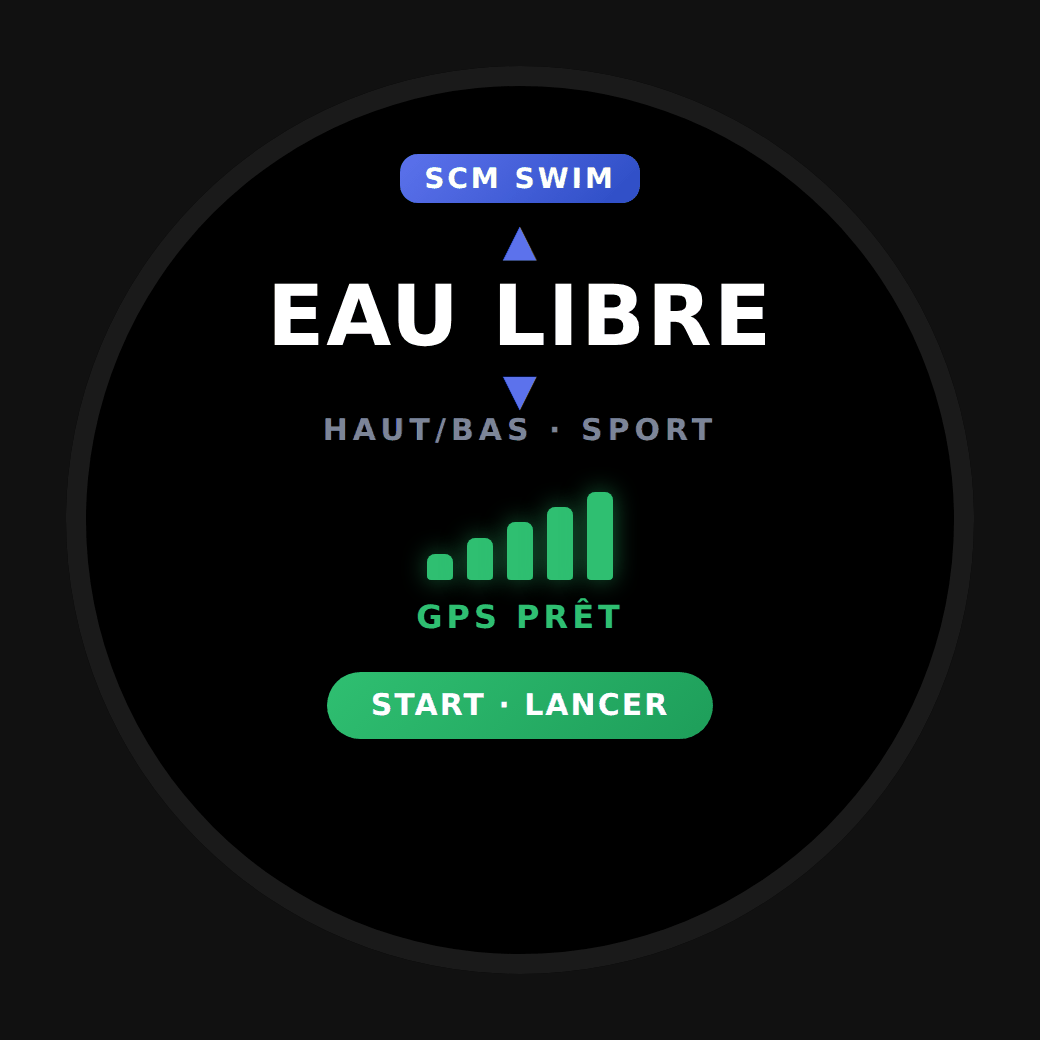Tap the SCM SWIM chip
Viewport: 1040px width, 1040px height.
(519, 178)
